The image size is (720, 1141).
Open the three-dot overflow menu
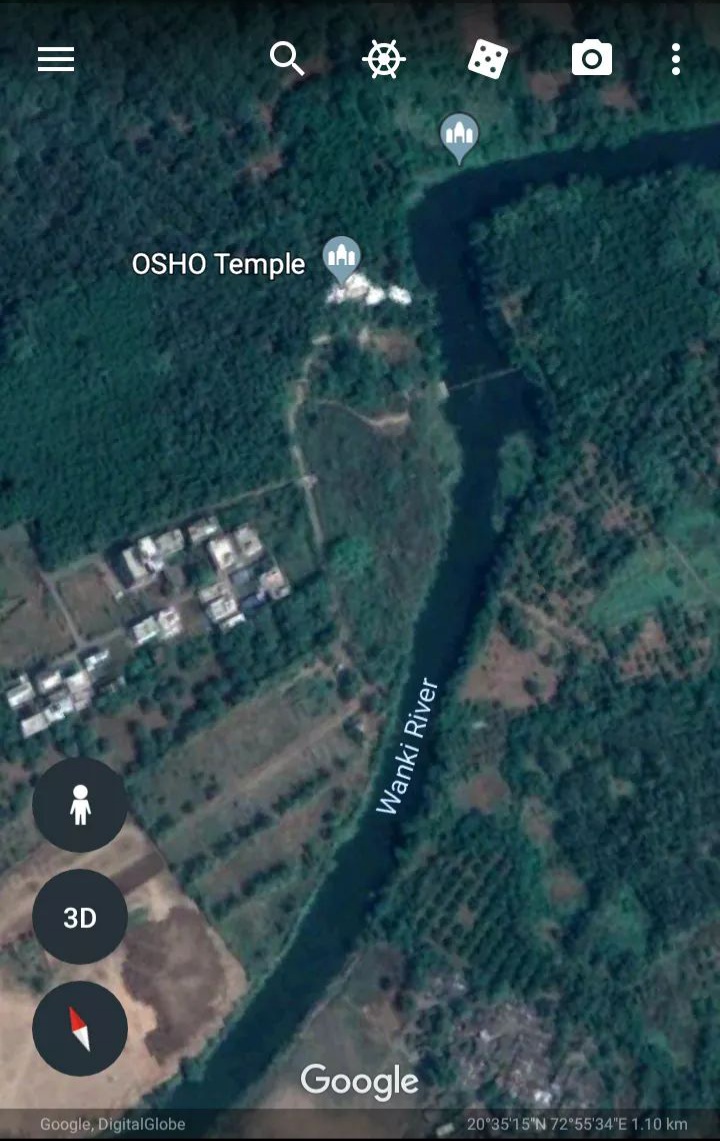[676, 60]
